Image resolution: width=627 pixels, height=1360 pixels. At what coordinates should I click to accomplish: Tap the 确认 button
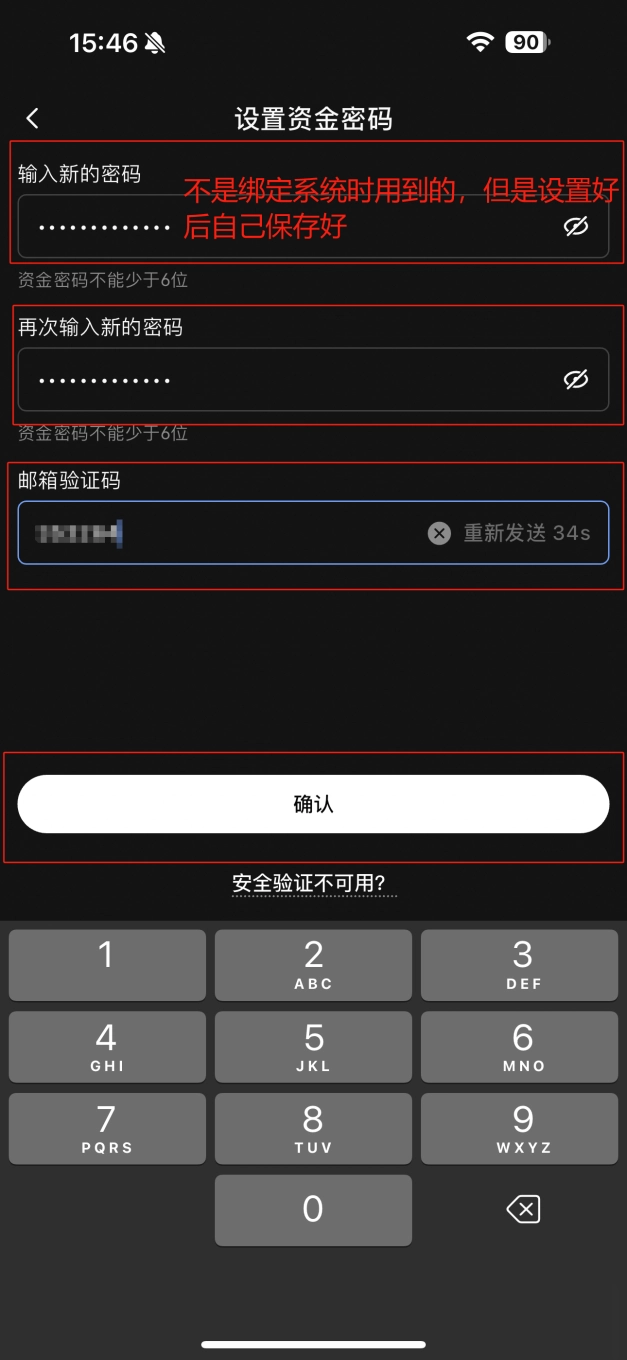tap(313, 804)
